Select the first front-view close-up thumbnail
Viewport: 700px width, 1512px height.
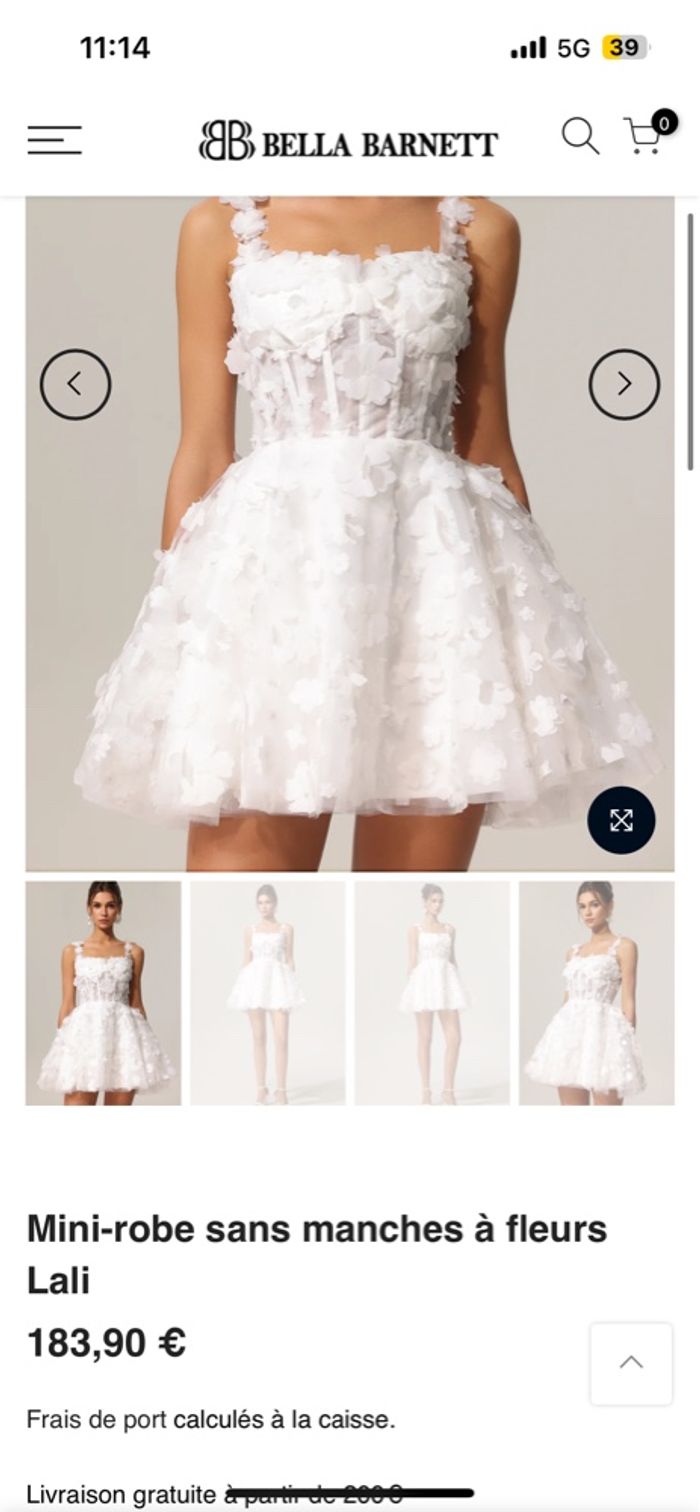tap(103, 993)
